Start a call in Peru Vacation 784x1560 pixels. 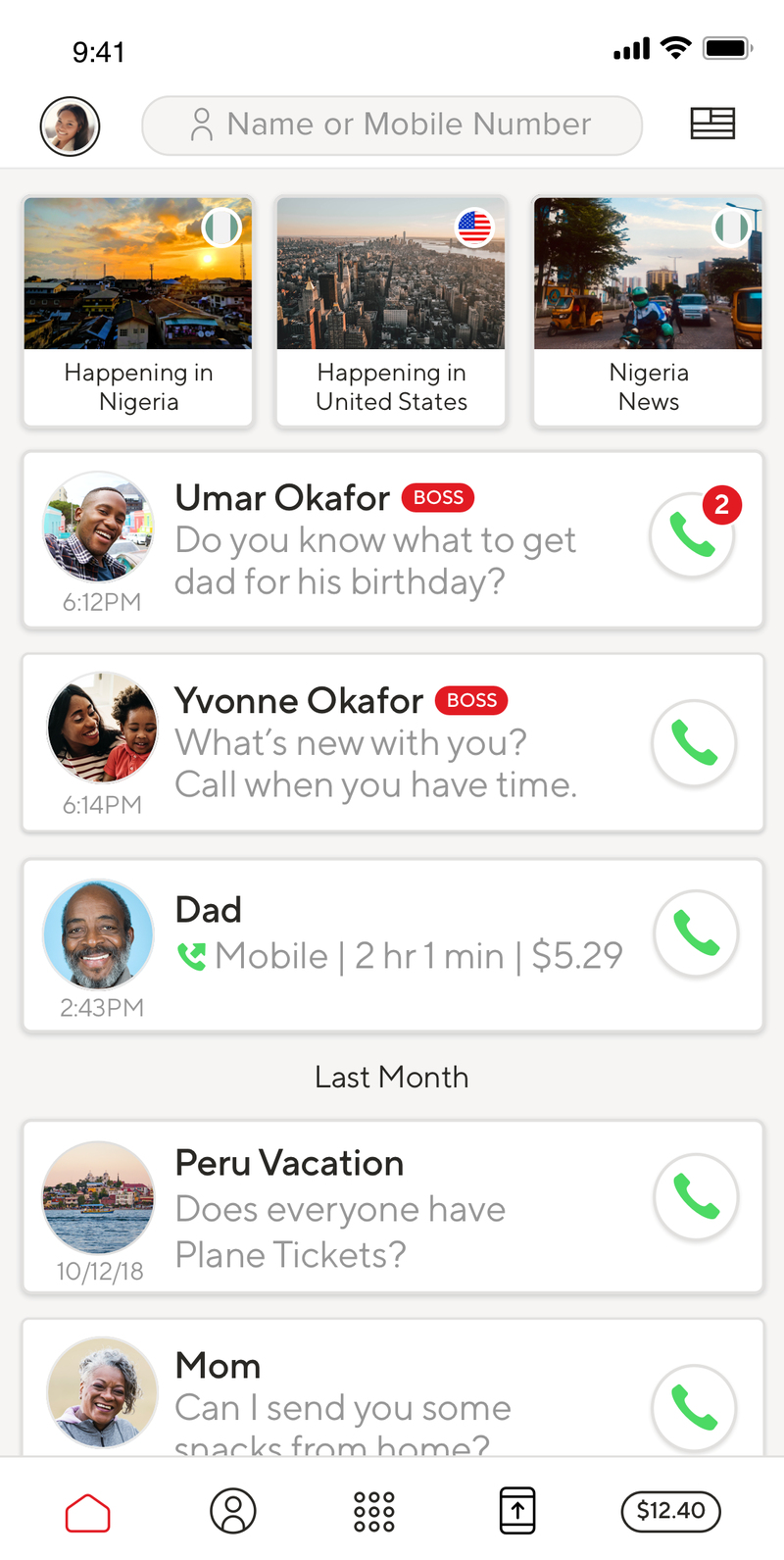(696, 1197)
